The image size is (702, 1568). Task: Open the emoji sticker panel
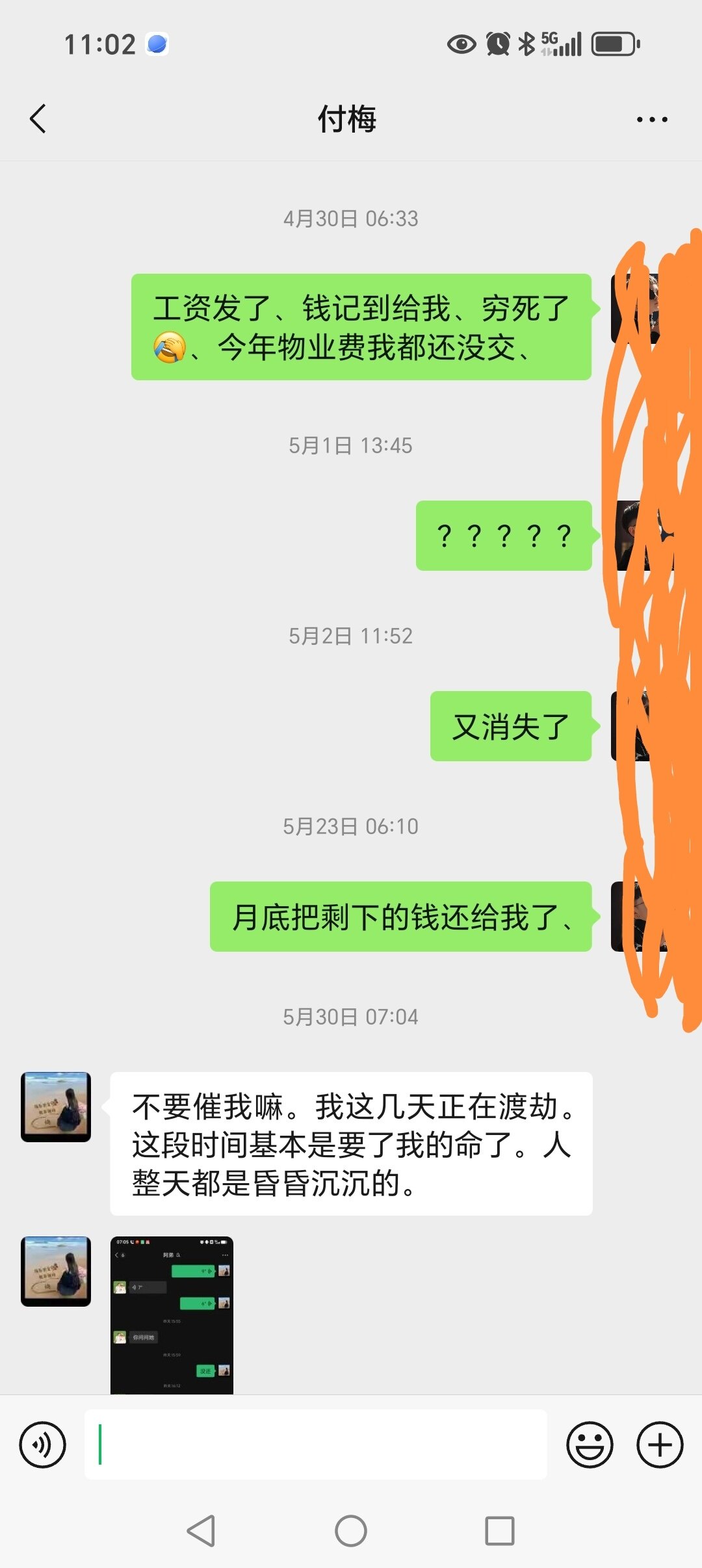[x=590, y=1444]
